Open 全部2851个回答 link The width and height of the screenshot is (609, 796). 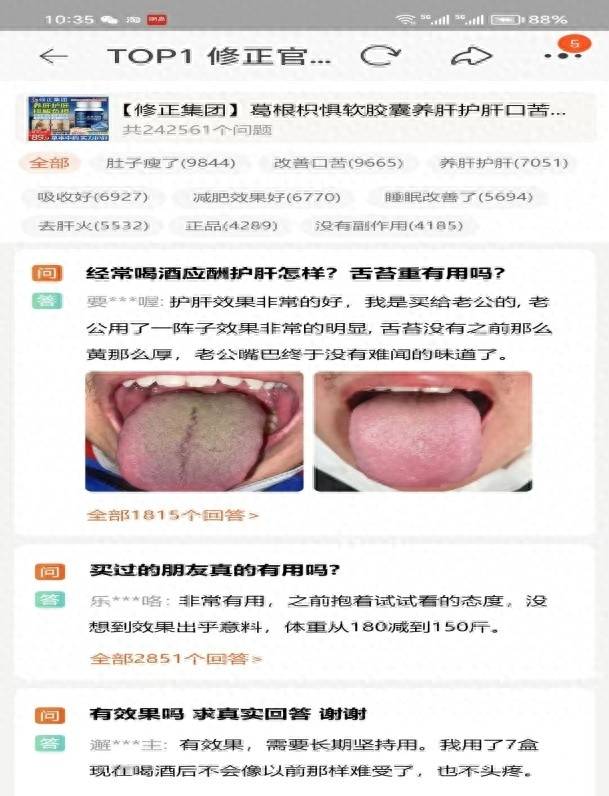point(175,659)
